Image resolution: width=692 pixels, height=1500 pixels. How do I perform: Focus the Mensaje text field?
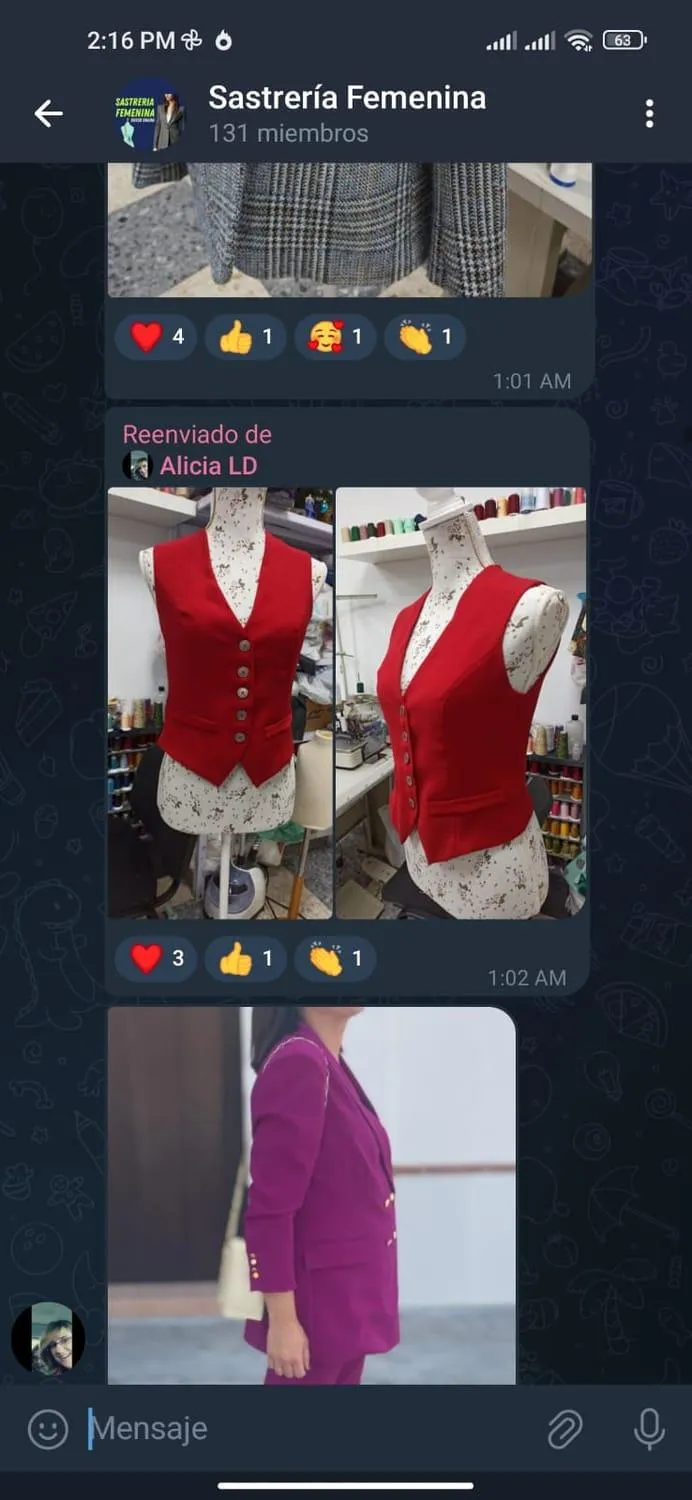coord(310,1429)
